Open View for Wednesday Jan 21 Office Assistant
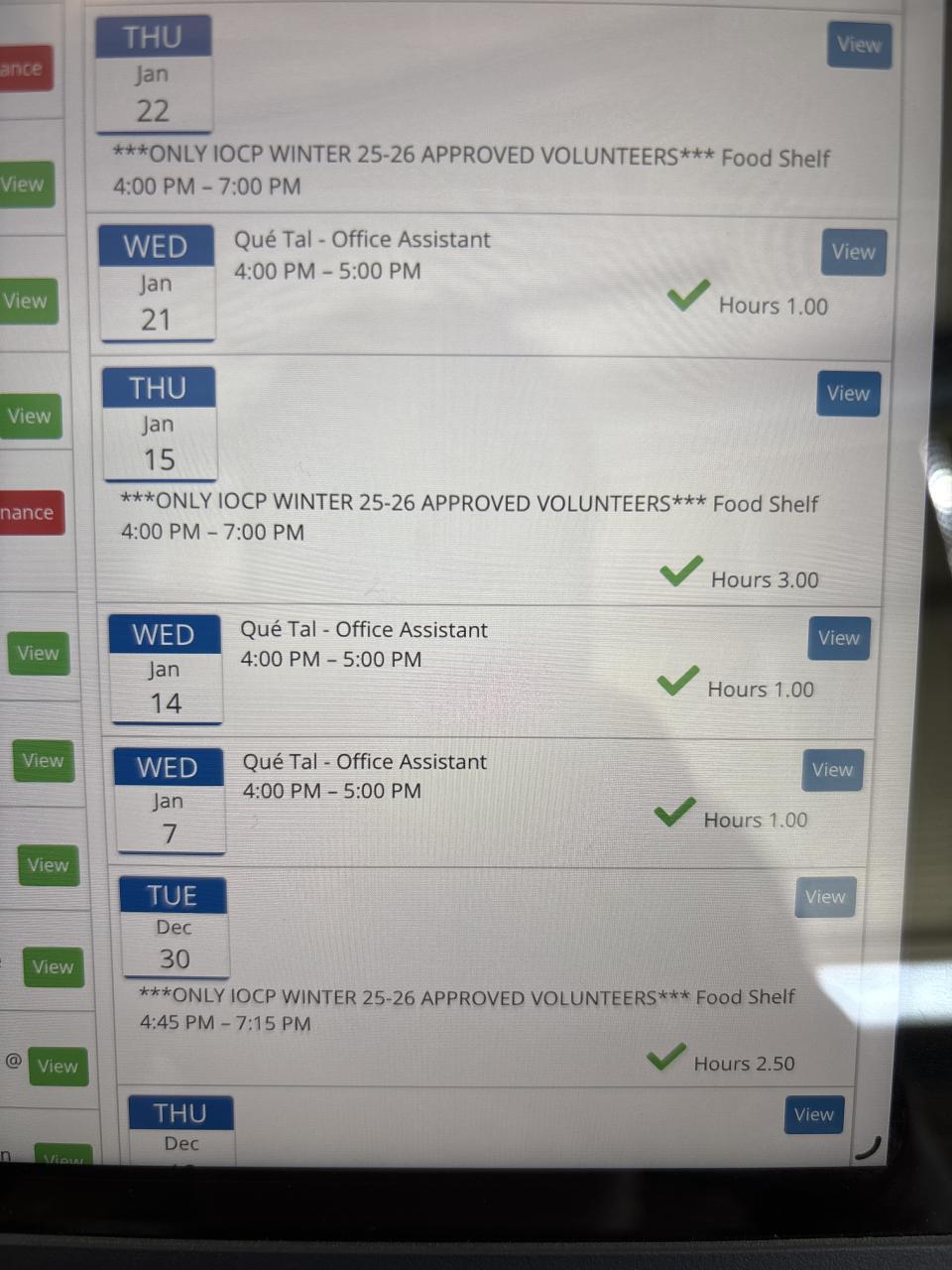 tap(853, 252)
